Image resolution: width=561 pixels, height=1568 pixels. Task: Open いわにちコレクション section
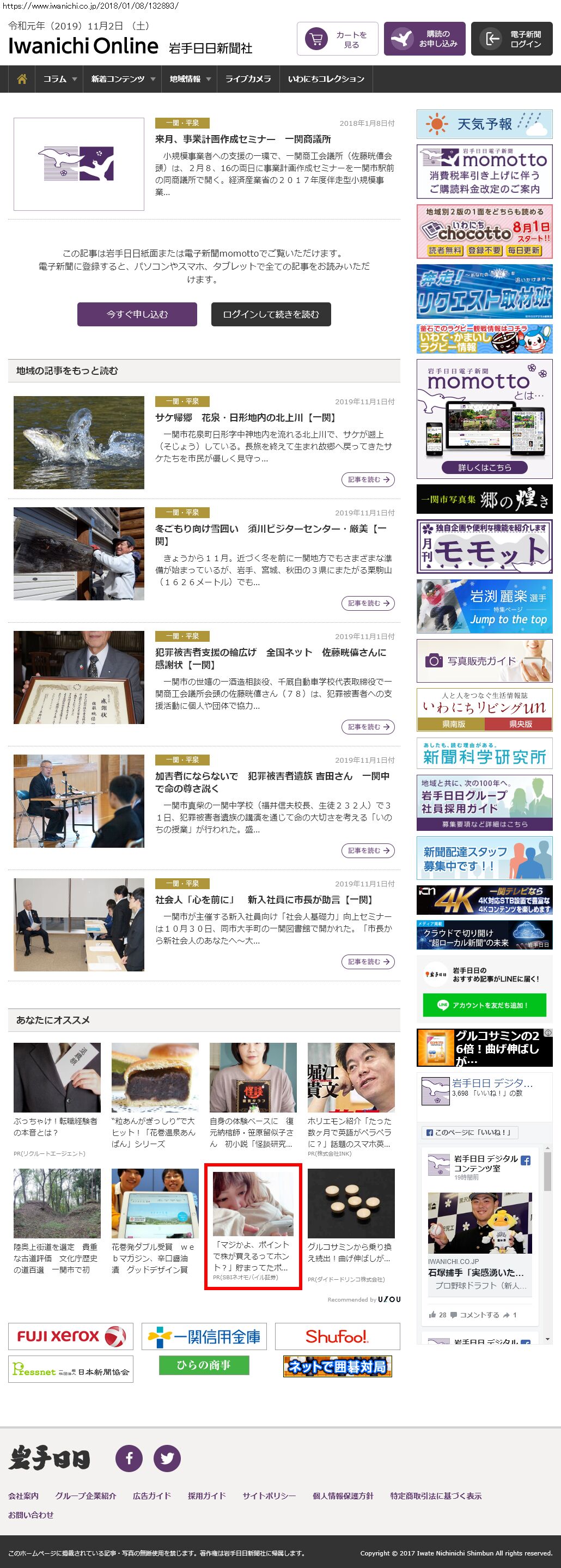click(326, 79)
